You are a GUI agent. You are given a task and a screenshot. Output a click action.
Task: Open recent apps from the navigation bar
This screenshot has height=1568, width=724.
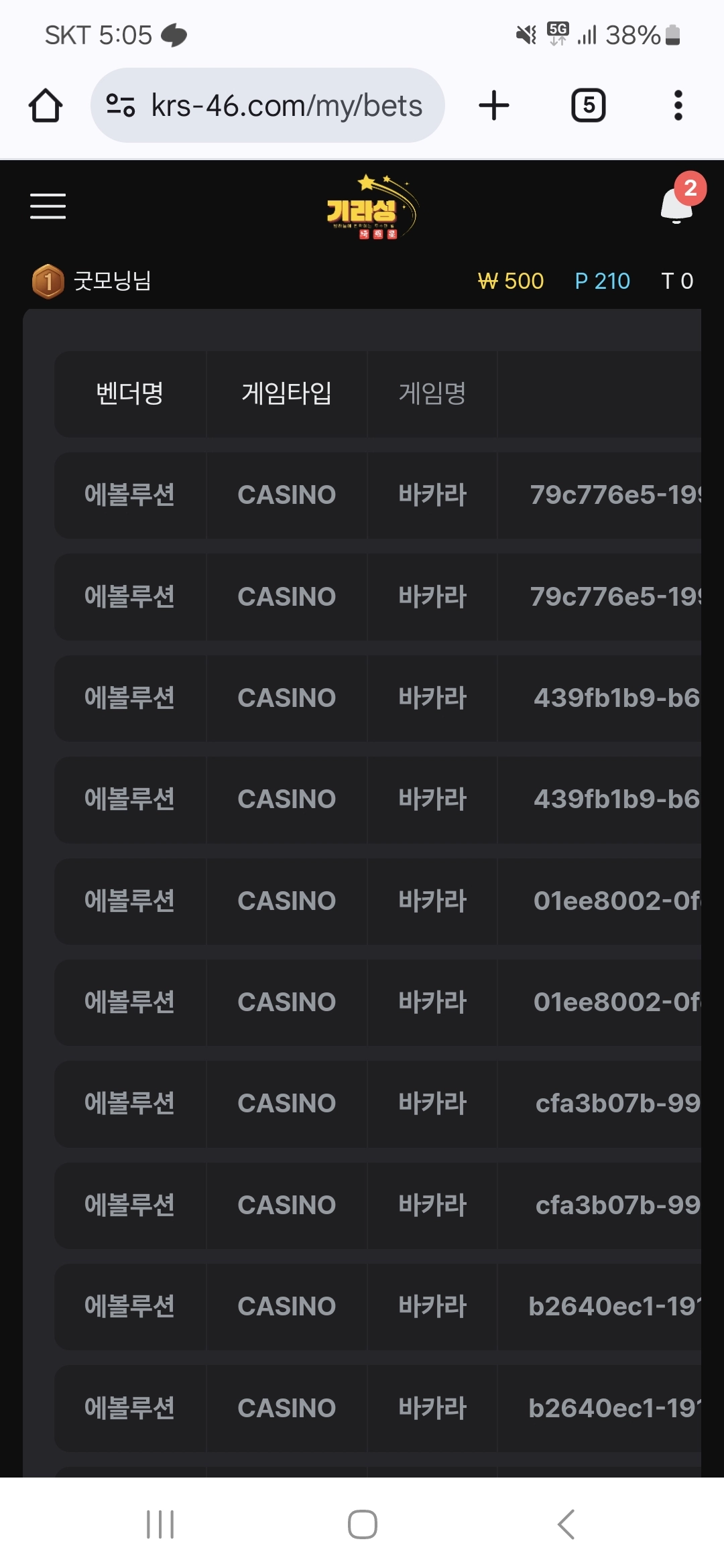(x=160, y=1524)
